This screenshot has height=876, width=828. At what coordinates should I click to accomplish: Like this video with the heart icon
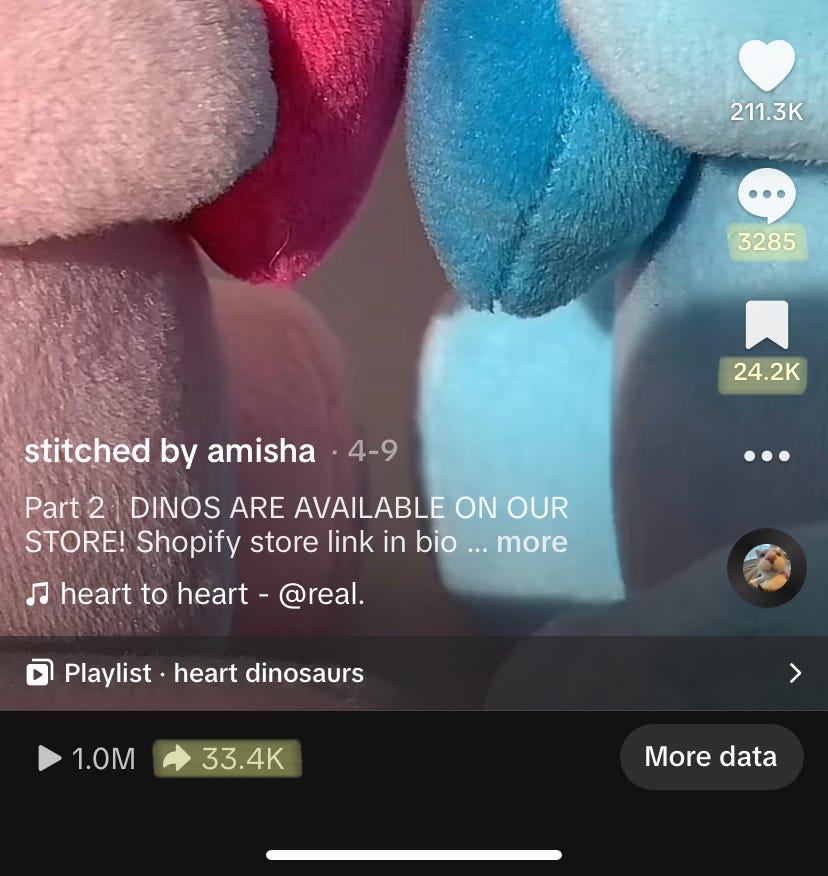[x=766, y=66]
